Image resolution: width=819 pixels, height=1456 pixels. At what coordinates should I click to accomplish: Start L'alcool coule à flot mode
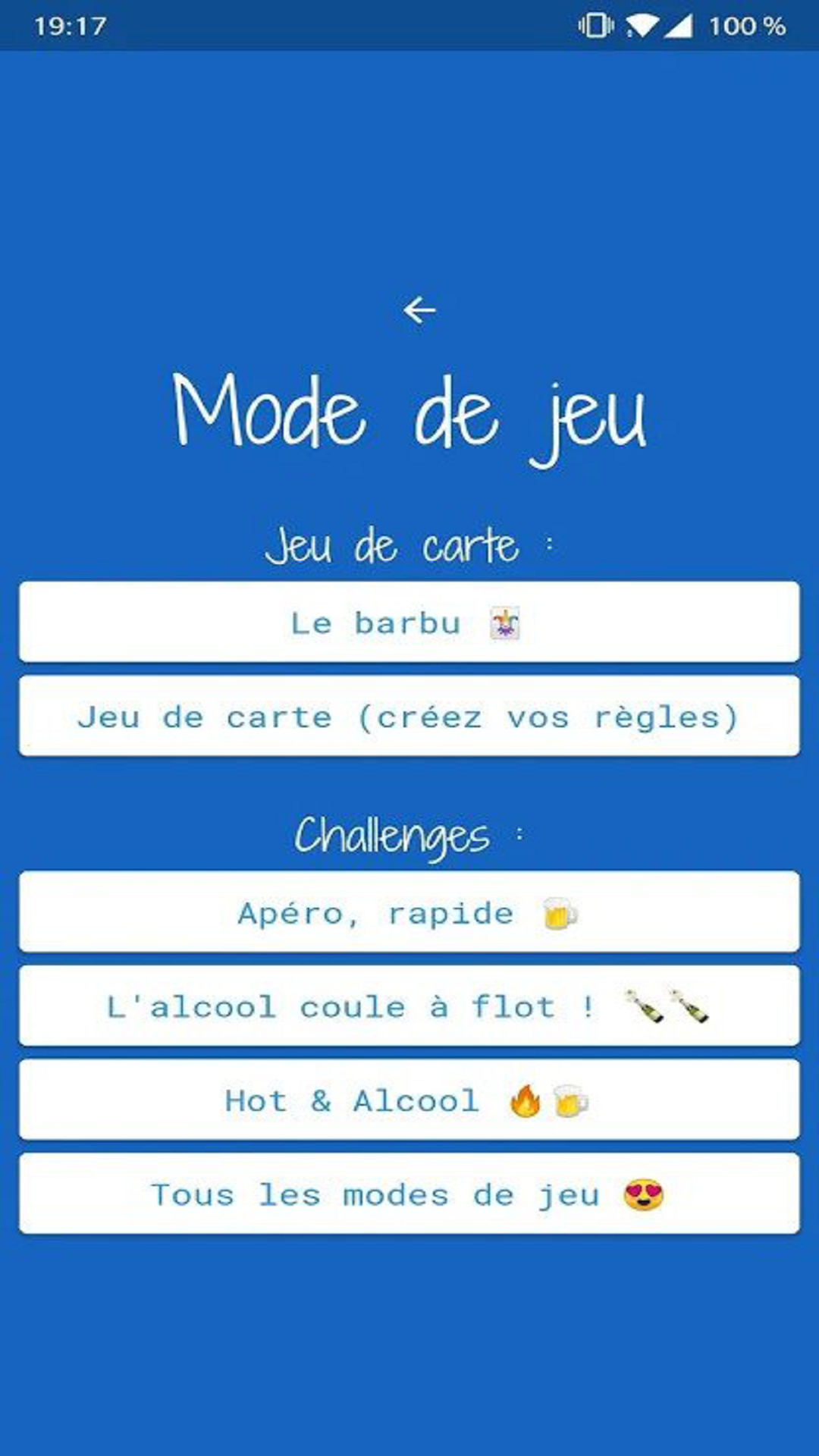tap(409, 1006)
